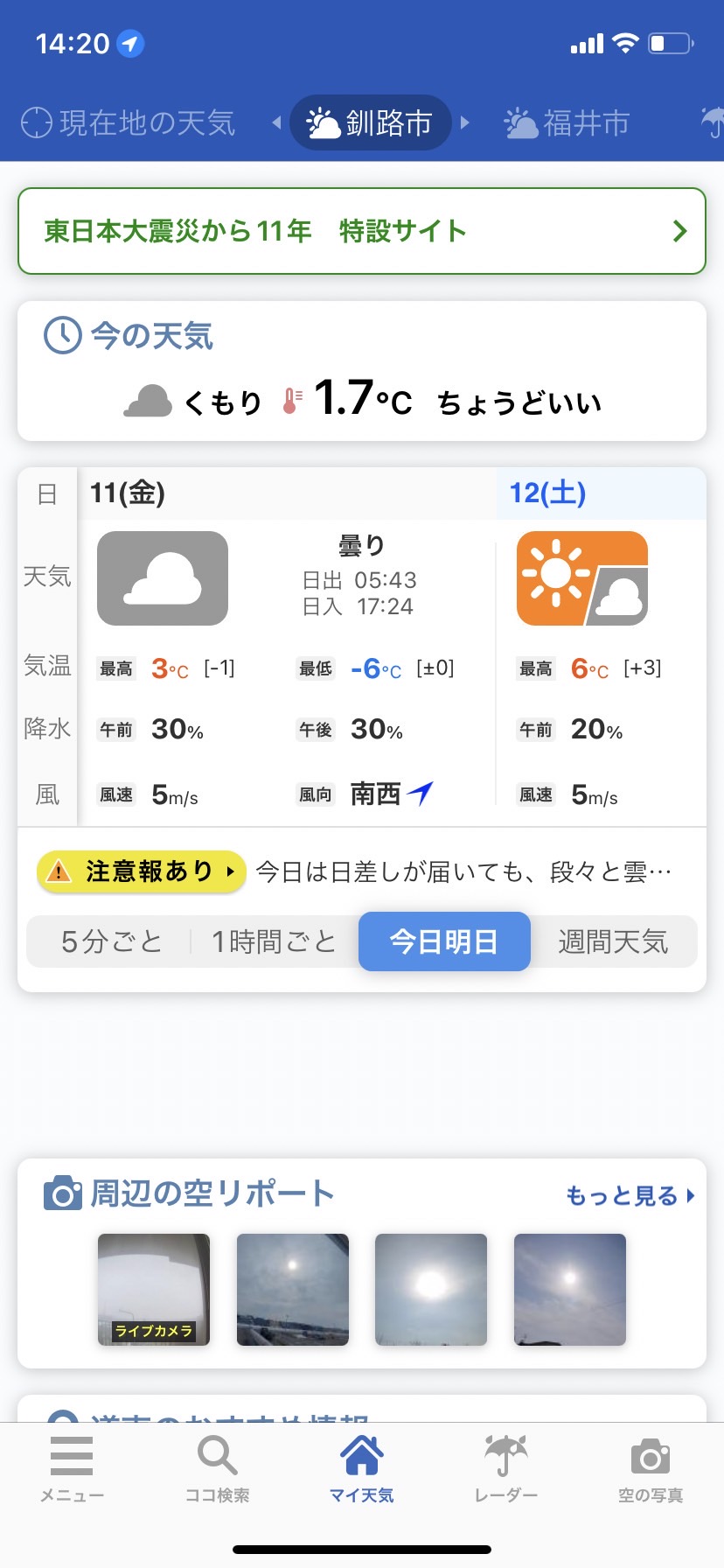Go to マイ天気 home tab
Screen dimensions: 724x1568
coord(362,1470)
